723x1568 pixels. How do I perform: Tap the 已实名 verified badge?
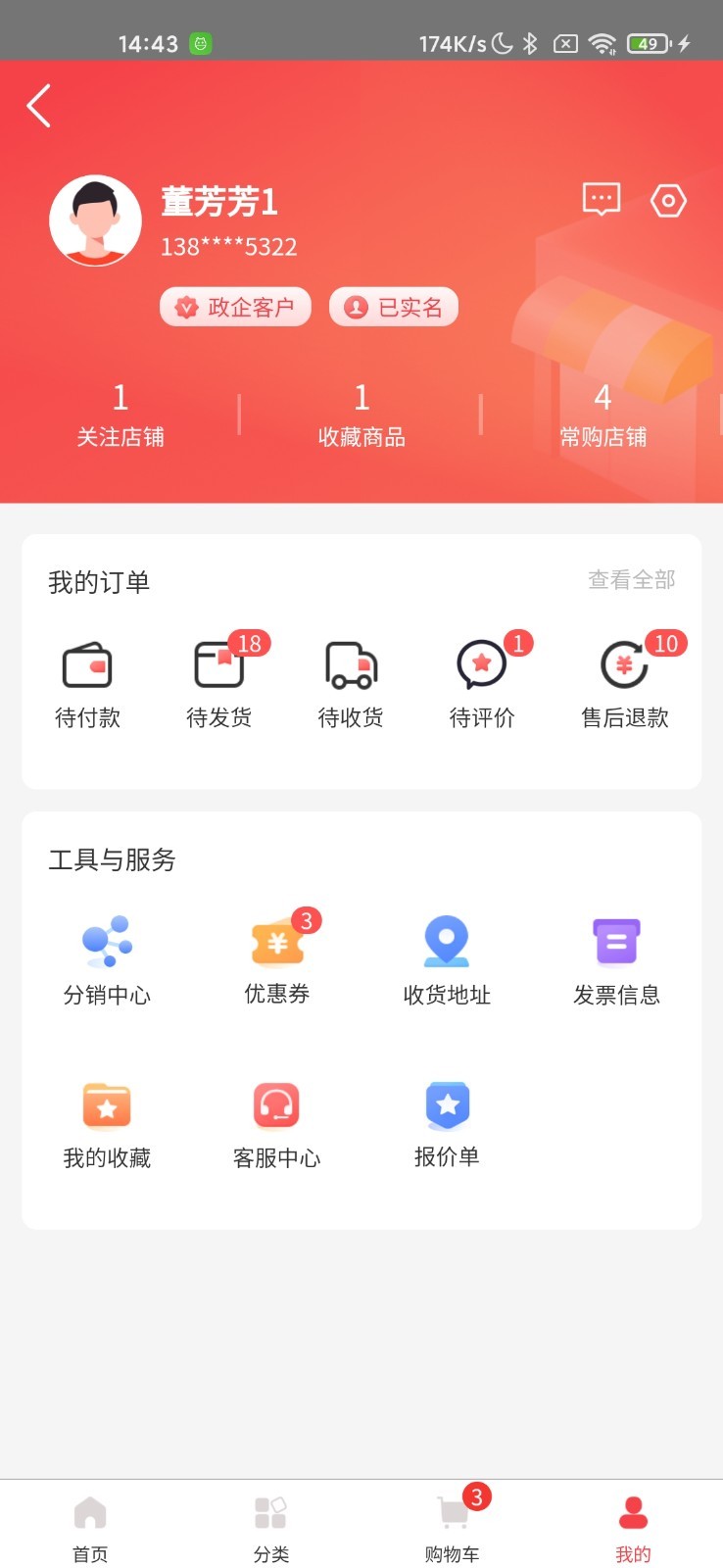393,307
